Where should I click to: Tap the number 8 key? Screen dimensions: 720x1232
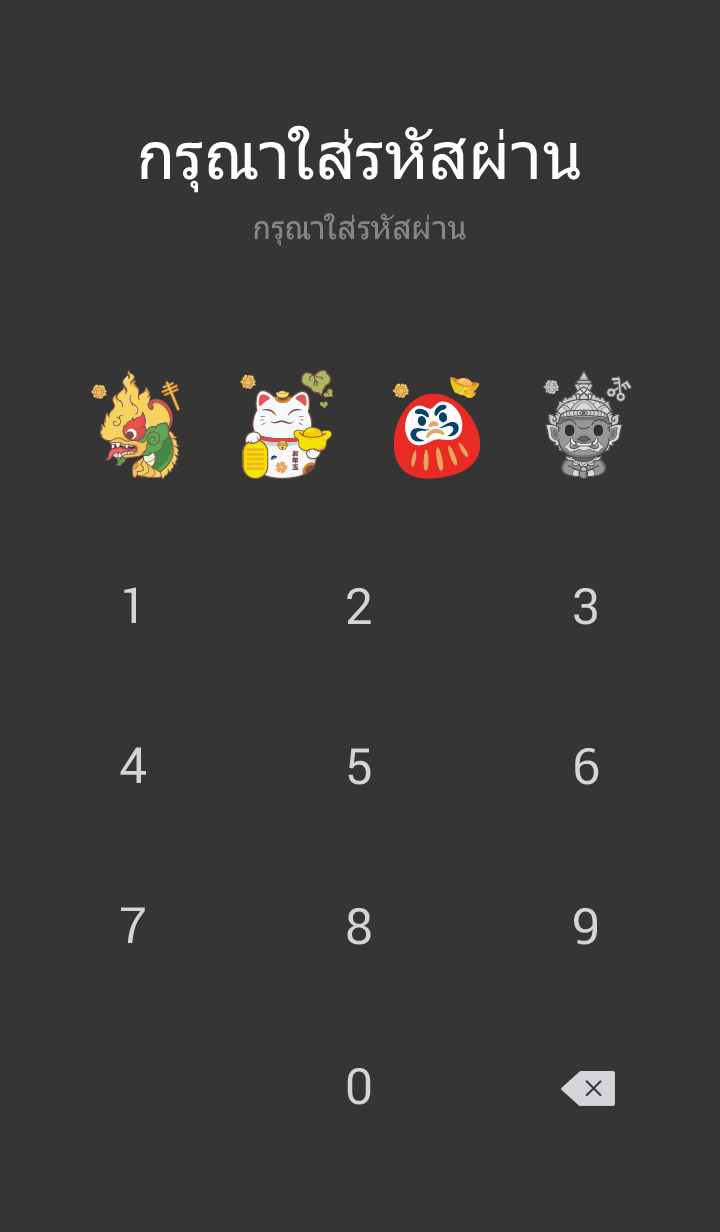[x=359, y=927]
